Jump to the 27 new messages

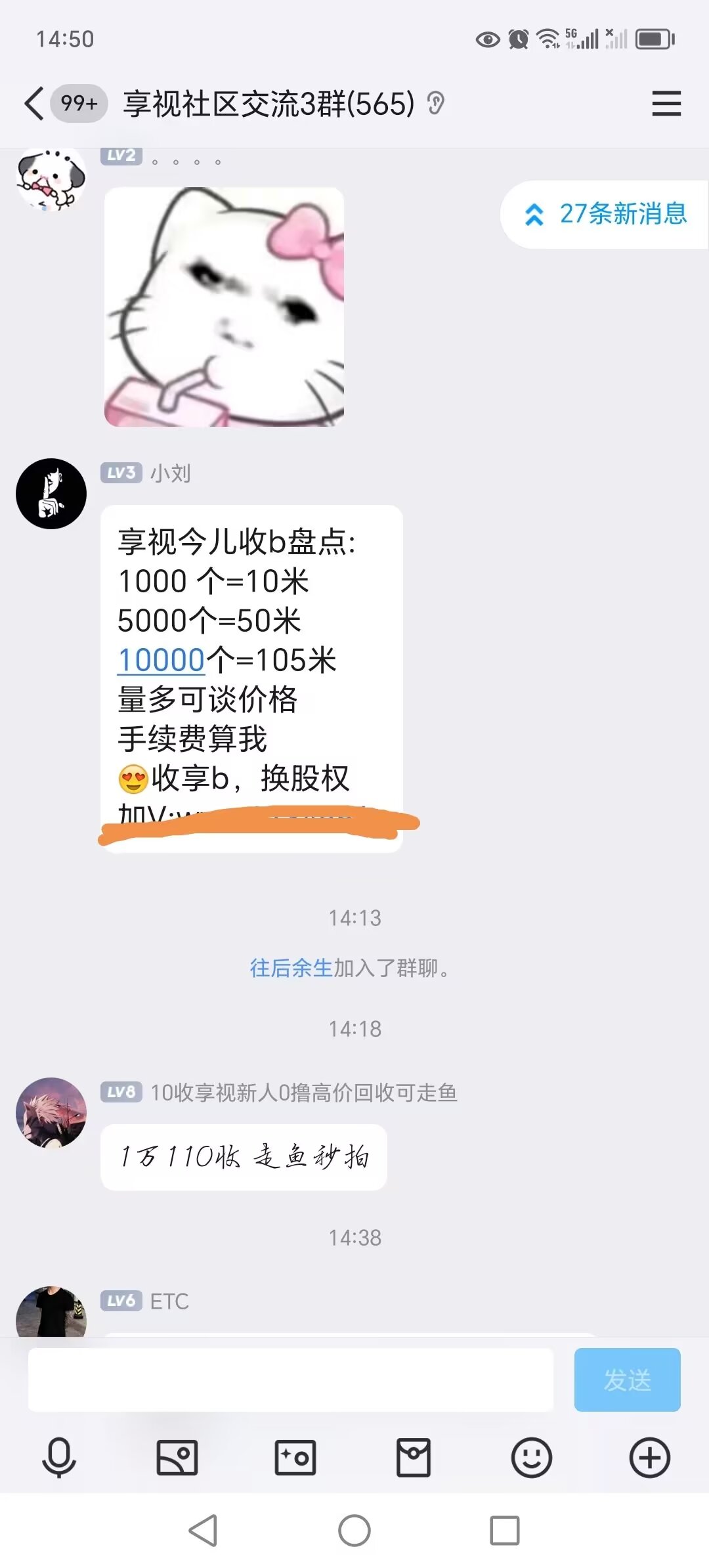(605, 214)
